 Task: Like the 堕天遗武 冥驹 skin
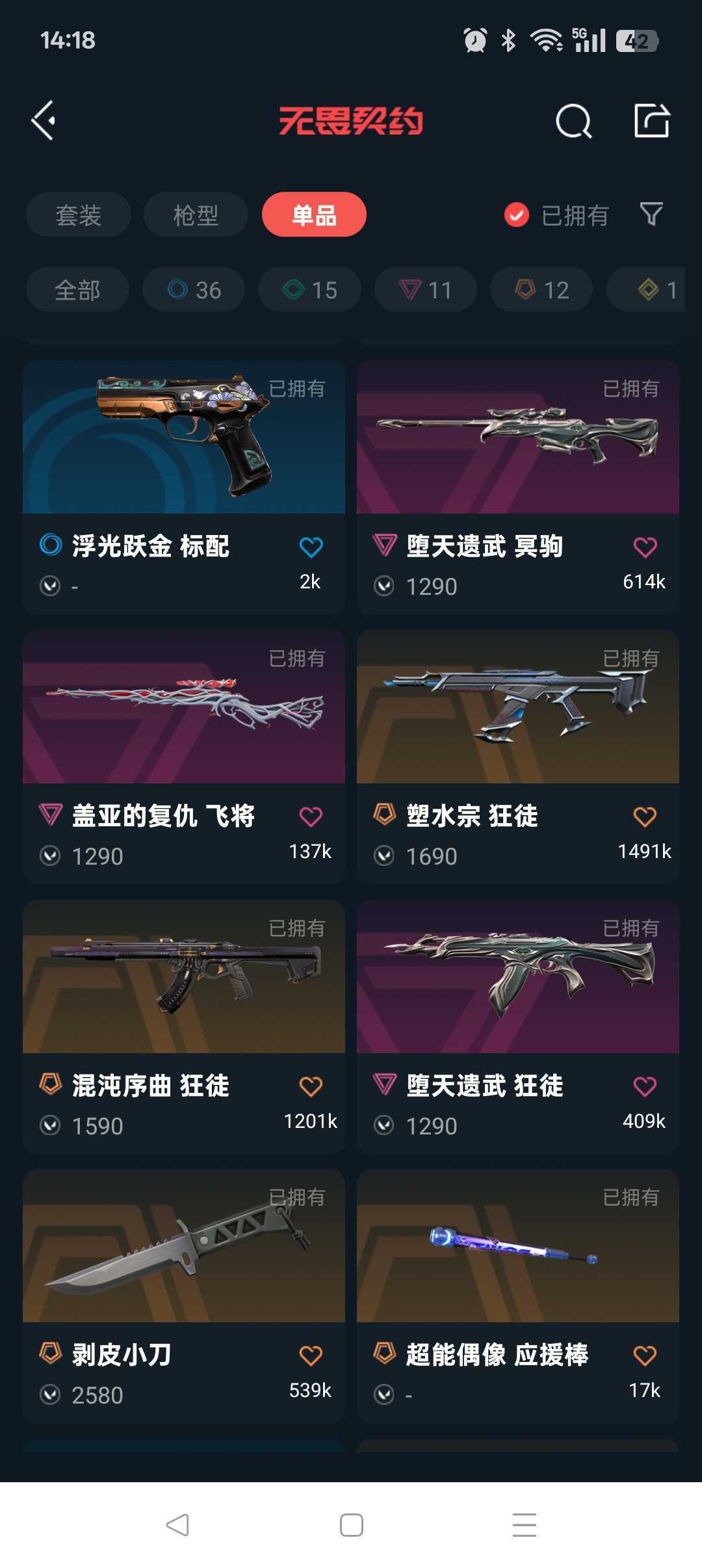coord(645,547)
